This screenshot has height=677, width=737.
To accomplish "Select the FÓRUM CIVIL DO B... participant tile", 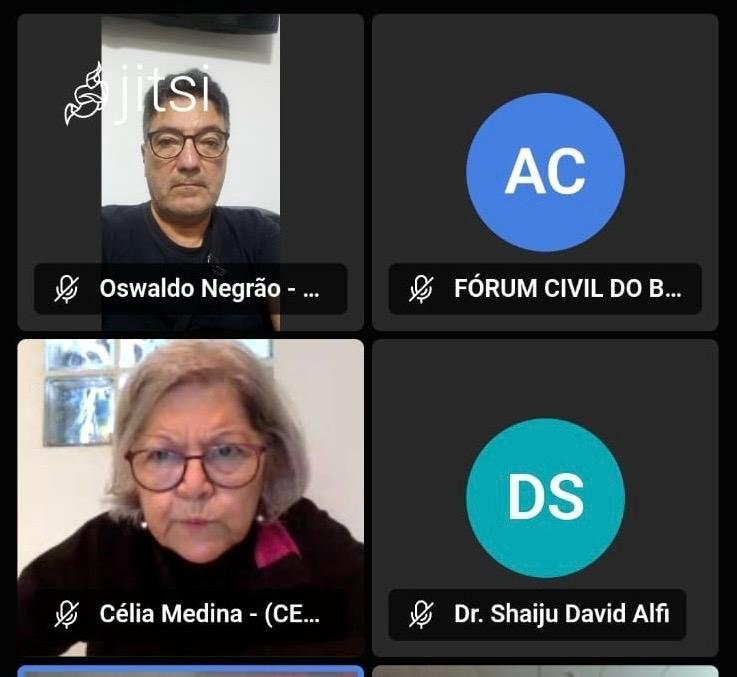I will tap(545, 172).
